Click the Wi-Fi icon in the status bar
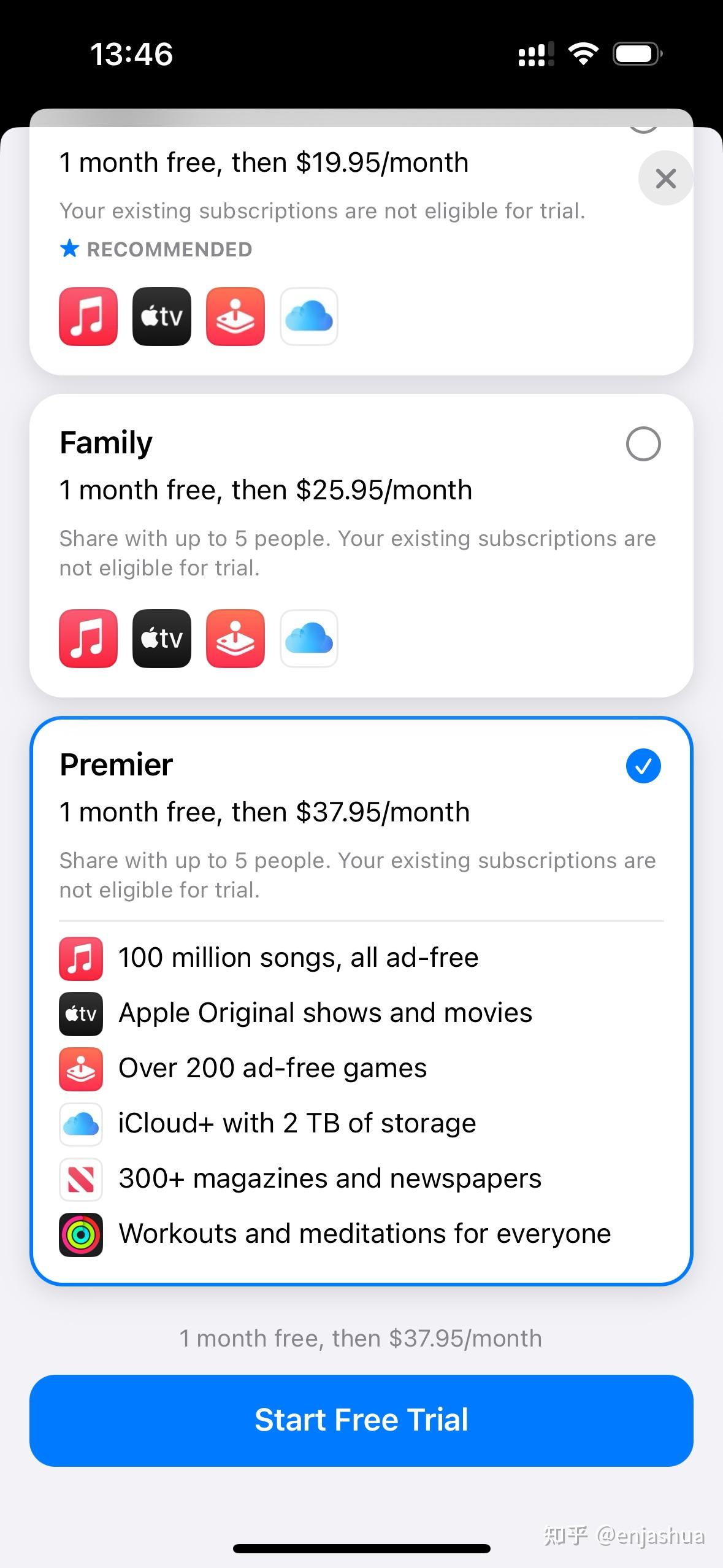Screen dimensions: 723x1568 tap(583, 53)
